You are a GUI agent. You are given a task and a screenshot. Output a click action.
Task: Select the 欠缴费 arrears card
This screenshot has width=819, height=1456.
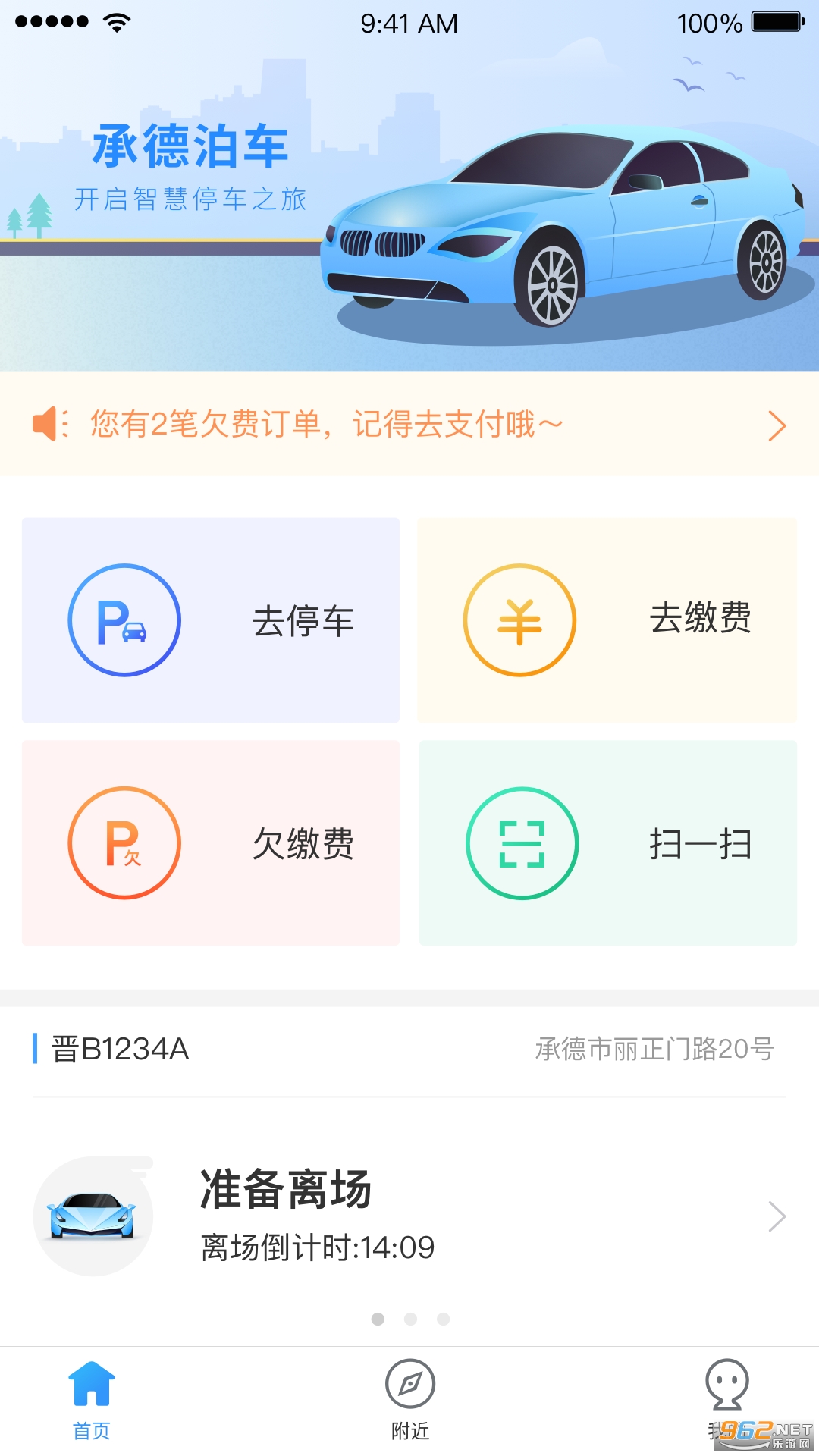(211, 843)
